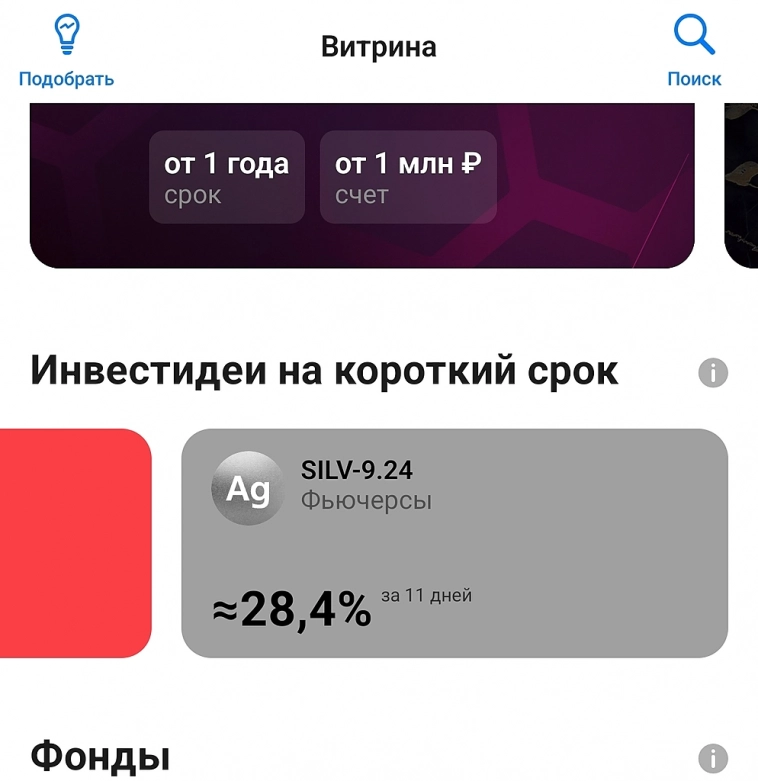Open search via magnifier icon
Screen dimensions: 758x781
coord(693,35)
